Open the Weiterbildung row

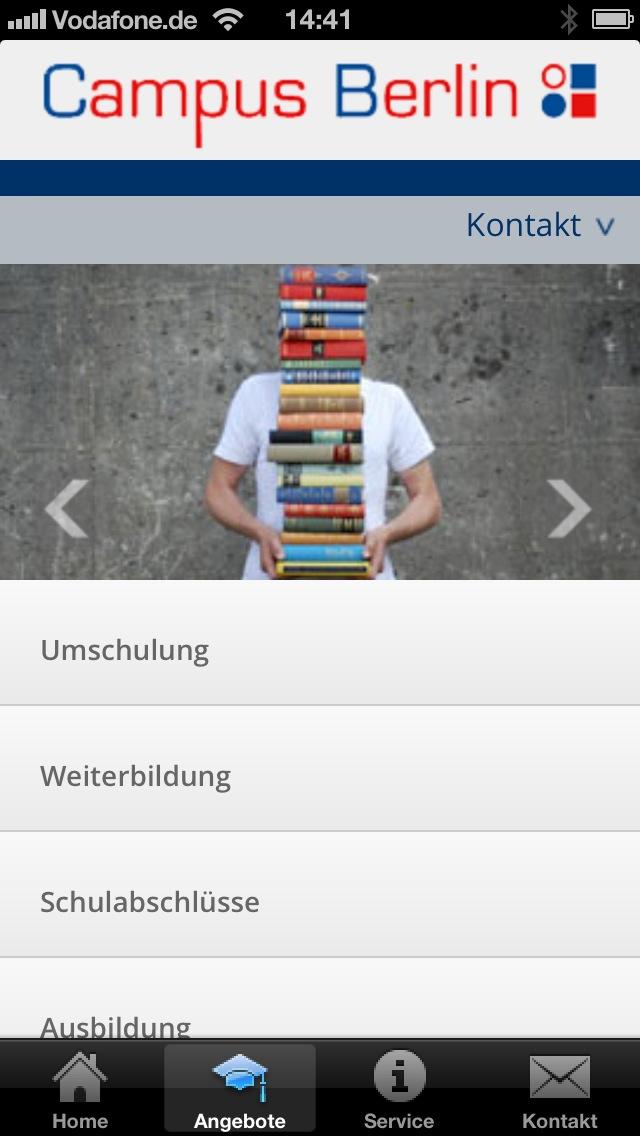(320, 769)
